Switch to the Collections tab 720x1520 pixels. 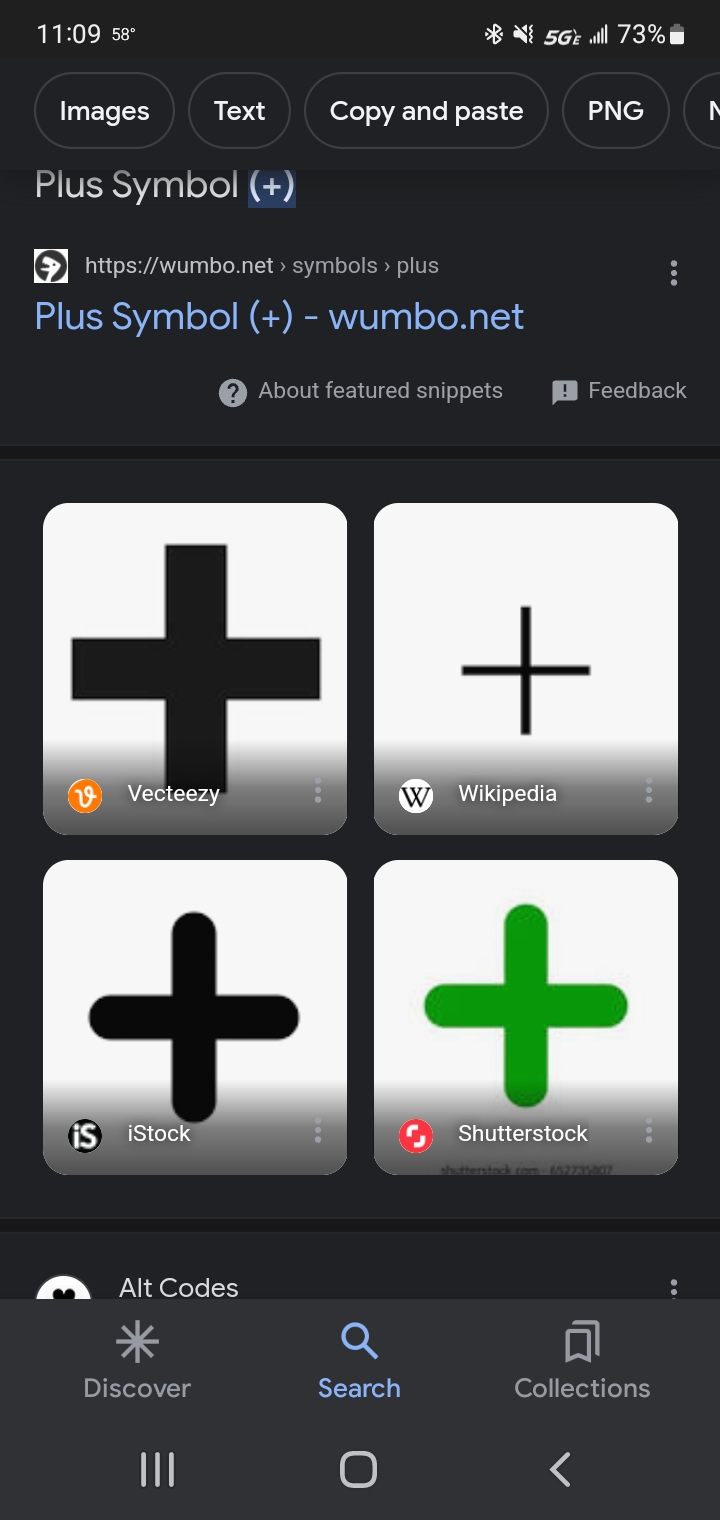pos(582,1360)
